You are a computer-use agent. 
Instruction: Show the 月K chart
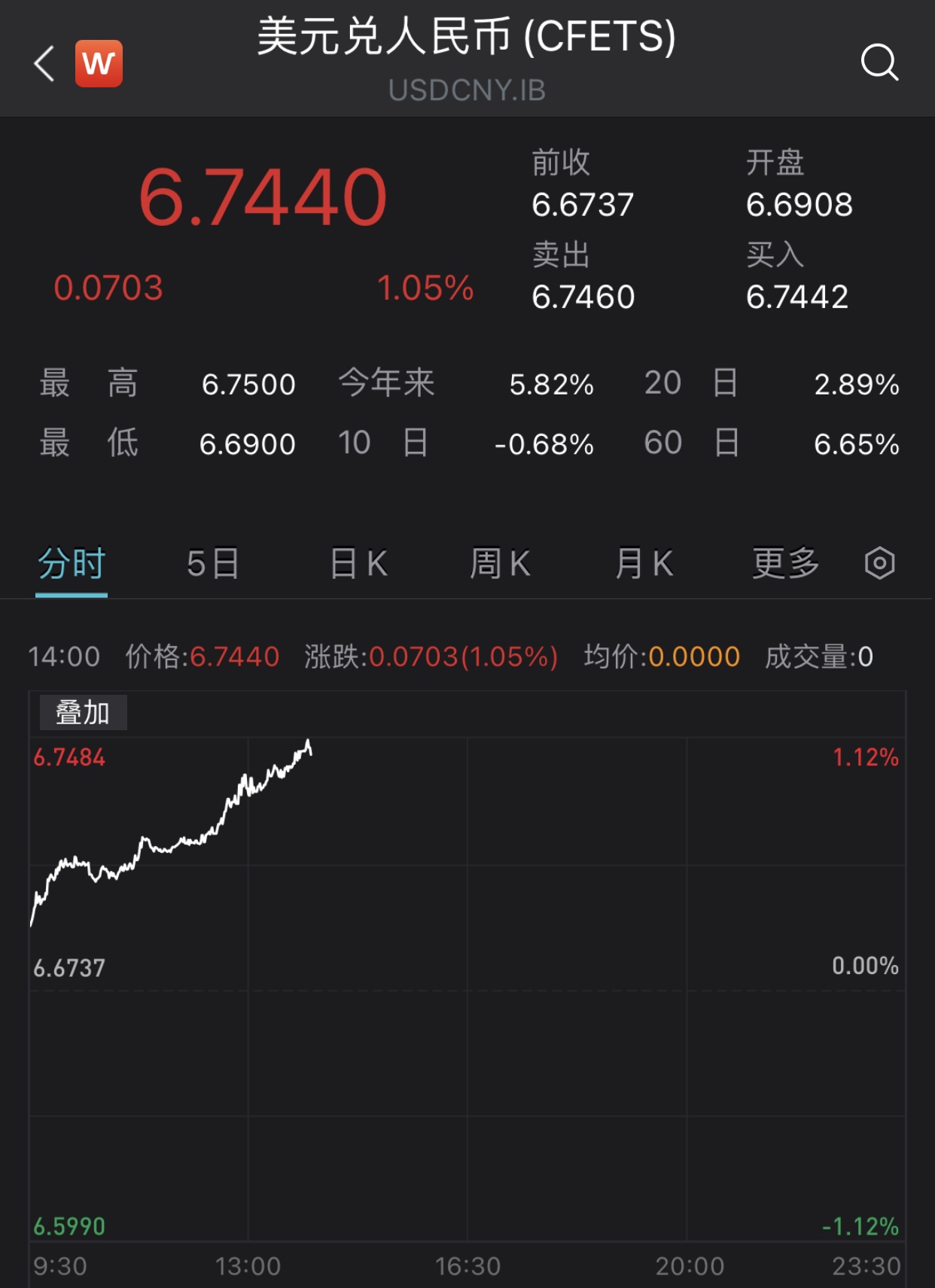tap(644, 564)
